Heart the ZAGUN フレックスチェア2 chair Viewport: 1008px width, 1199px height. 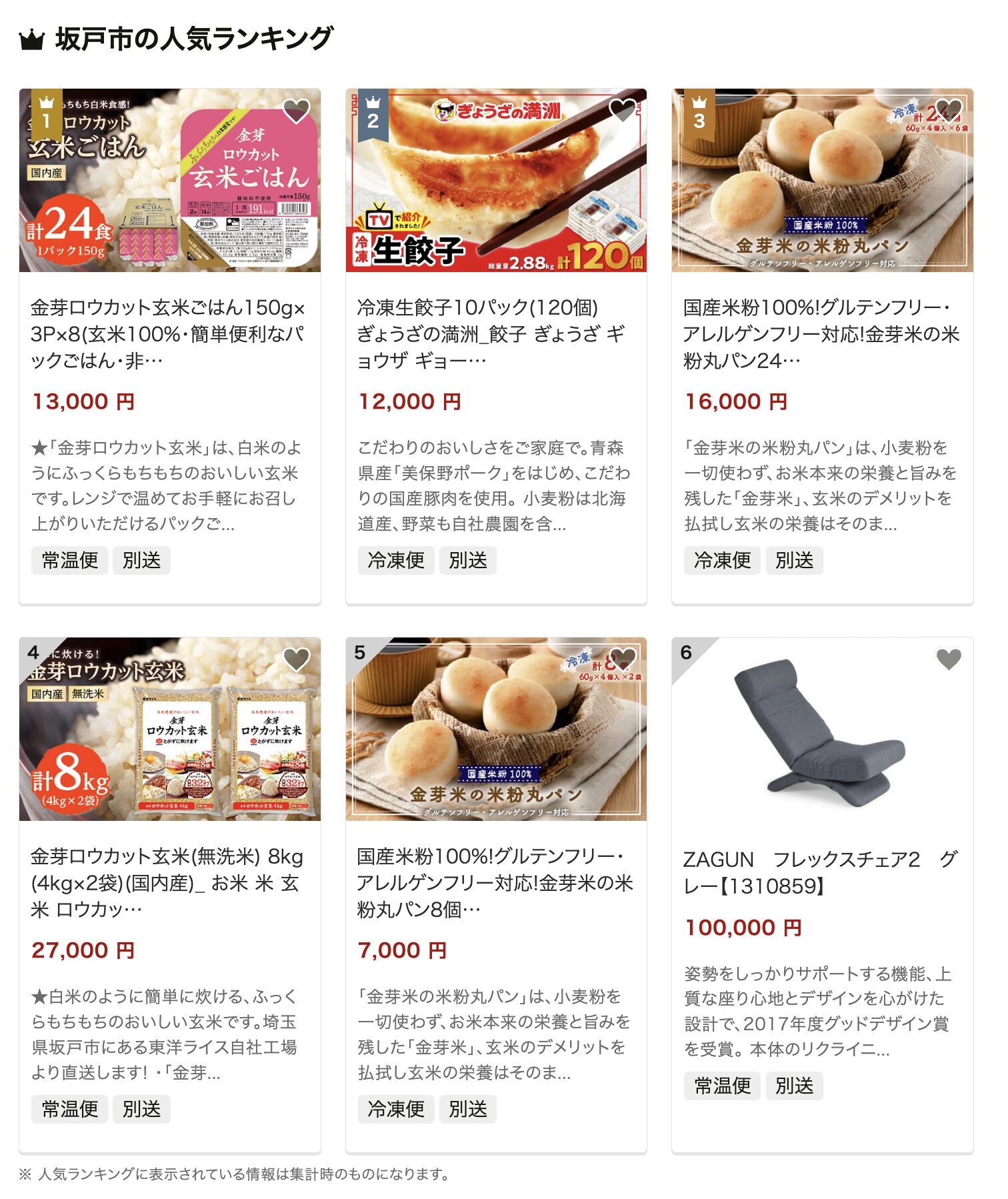pos(948,660)
